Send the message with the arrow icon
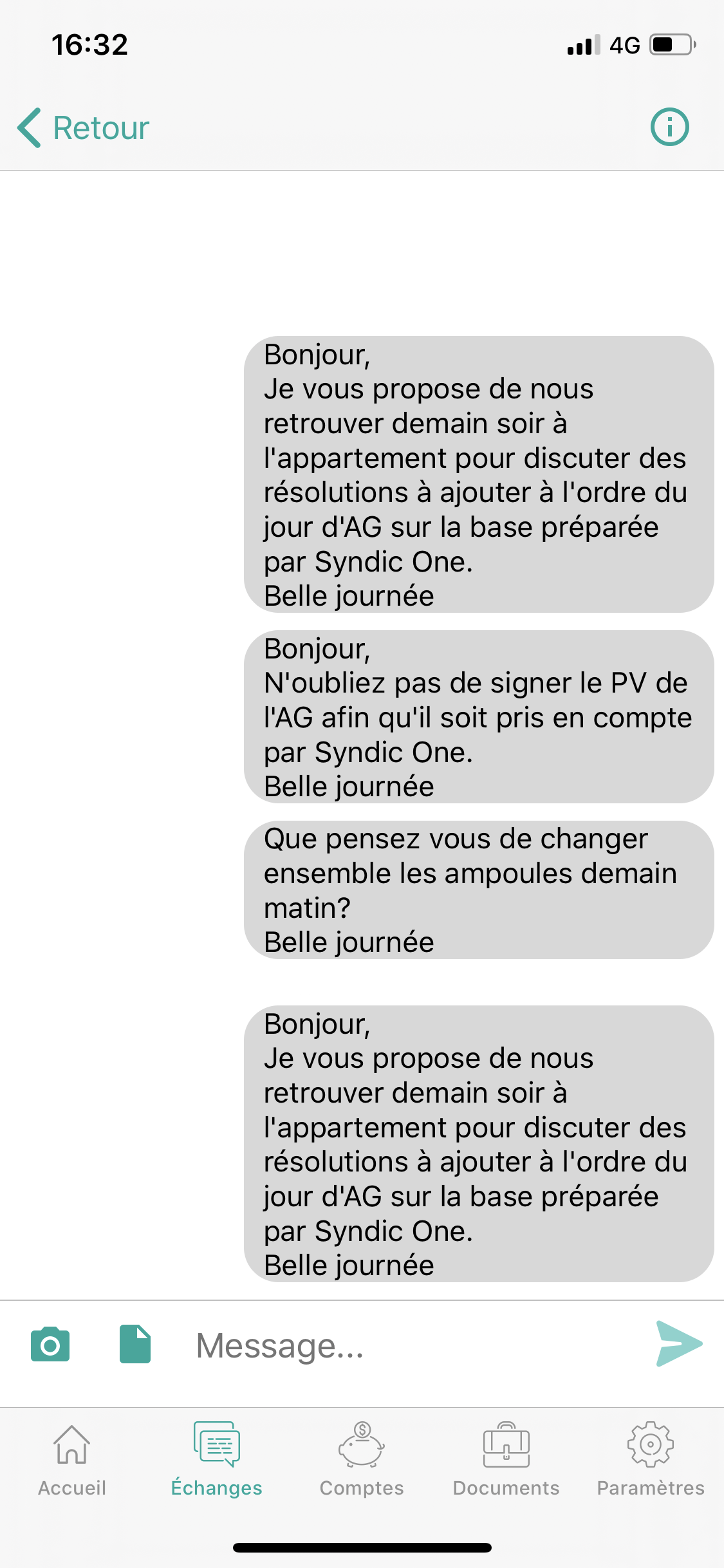The height and width of the screenshot is (1568, 724). click(x=678, y=1343)
